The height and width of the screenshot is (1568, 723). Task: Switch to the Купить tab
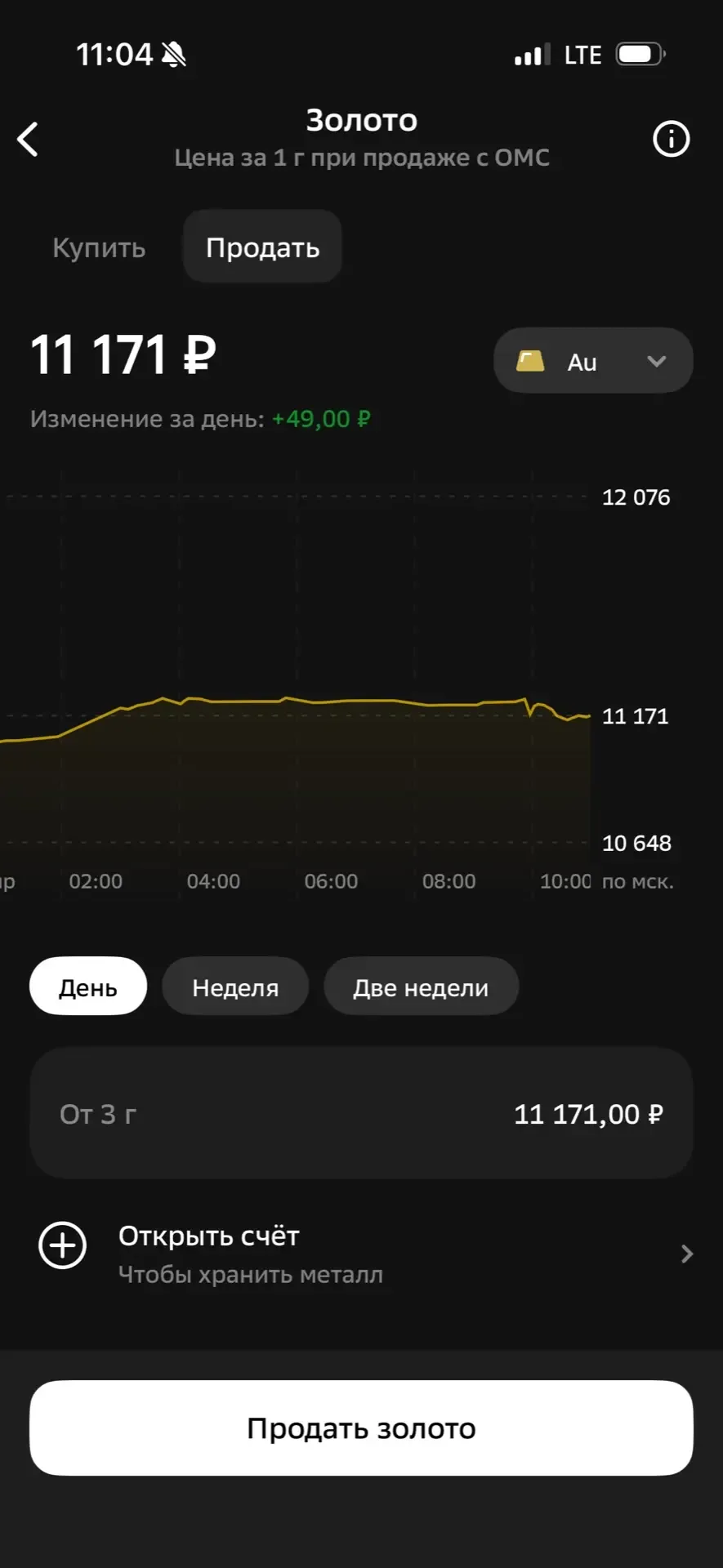(x=99, y=247)
